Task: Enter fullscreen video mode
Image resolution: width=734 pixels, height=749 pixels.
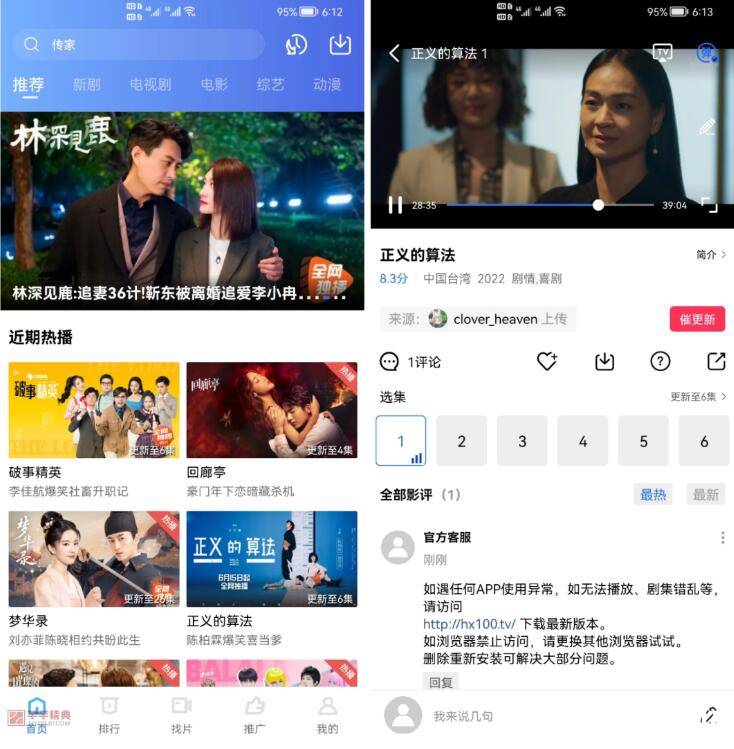Action: (x=709, y=205)
